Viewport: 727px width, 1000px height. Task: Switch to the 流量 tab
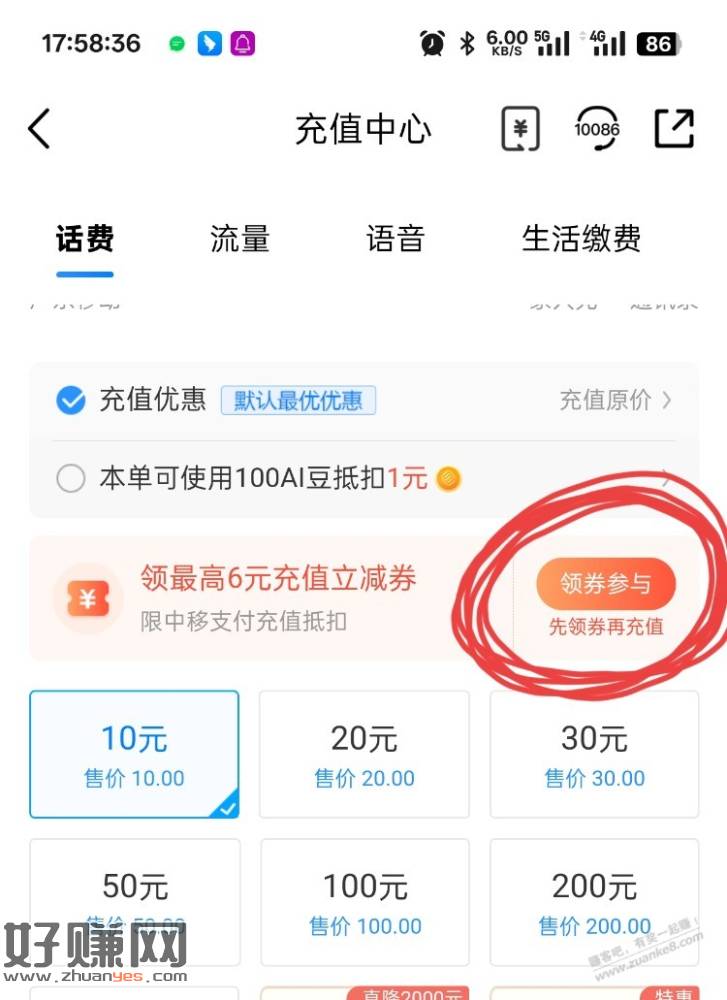click(x=240, y=238)
